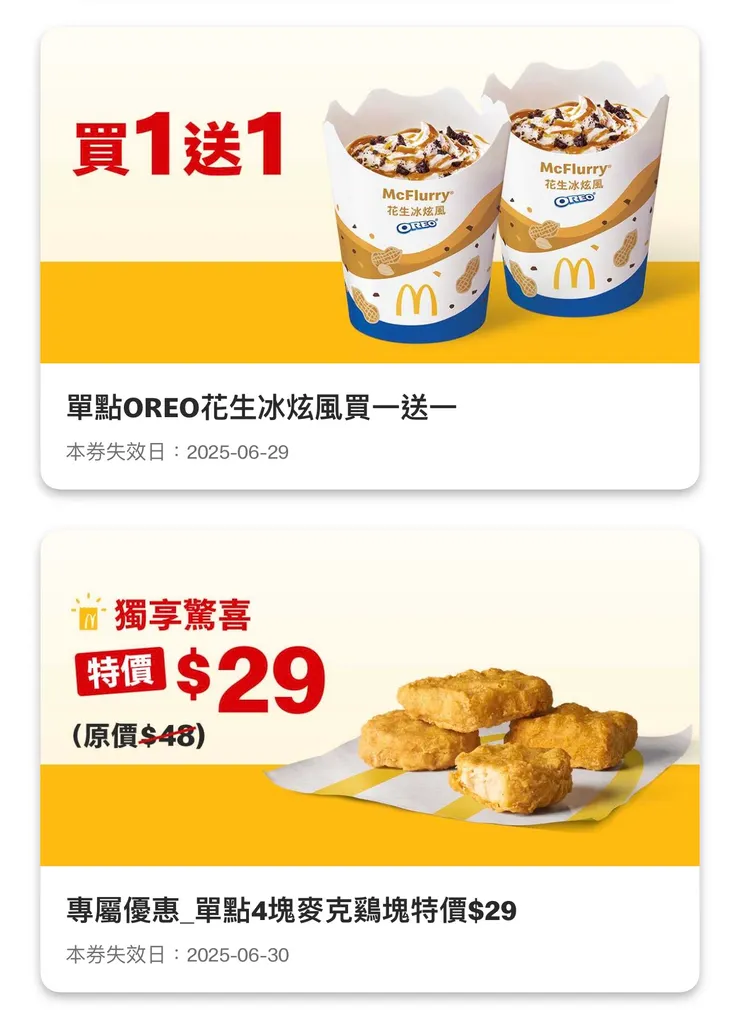Open the OREO花生冰炫風 buy-one-get-one coupon
The height and width of the screenshot is (1016, 740).
pyautogui.click(x=369, y=258)
